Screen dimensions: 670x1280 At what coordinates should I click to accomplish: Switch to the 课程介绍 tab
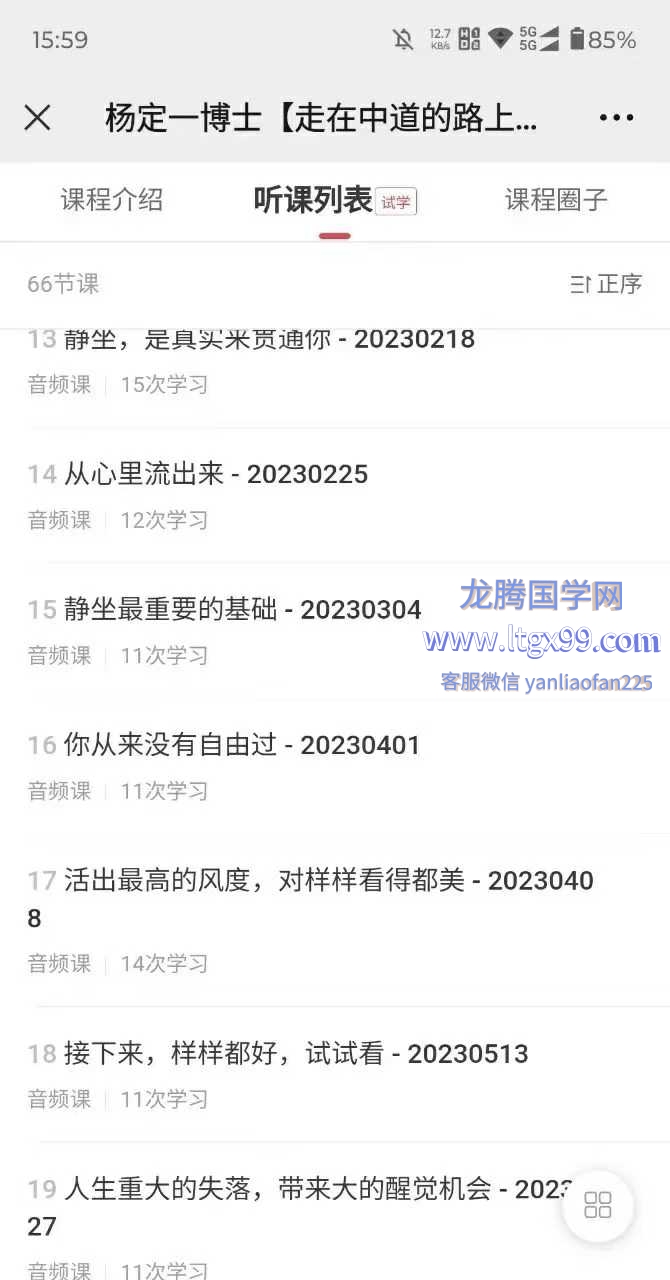point(111,199)
